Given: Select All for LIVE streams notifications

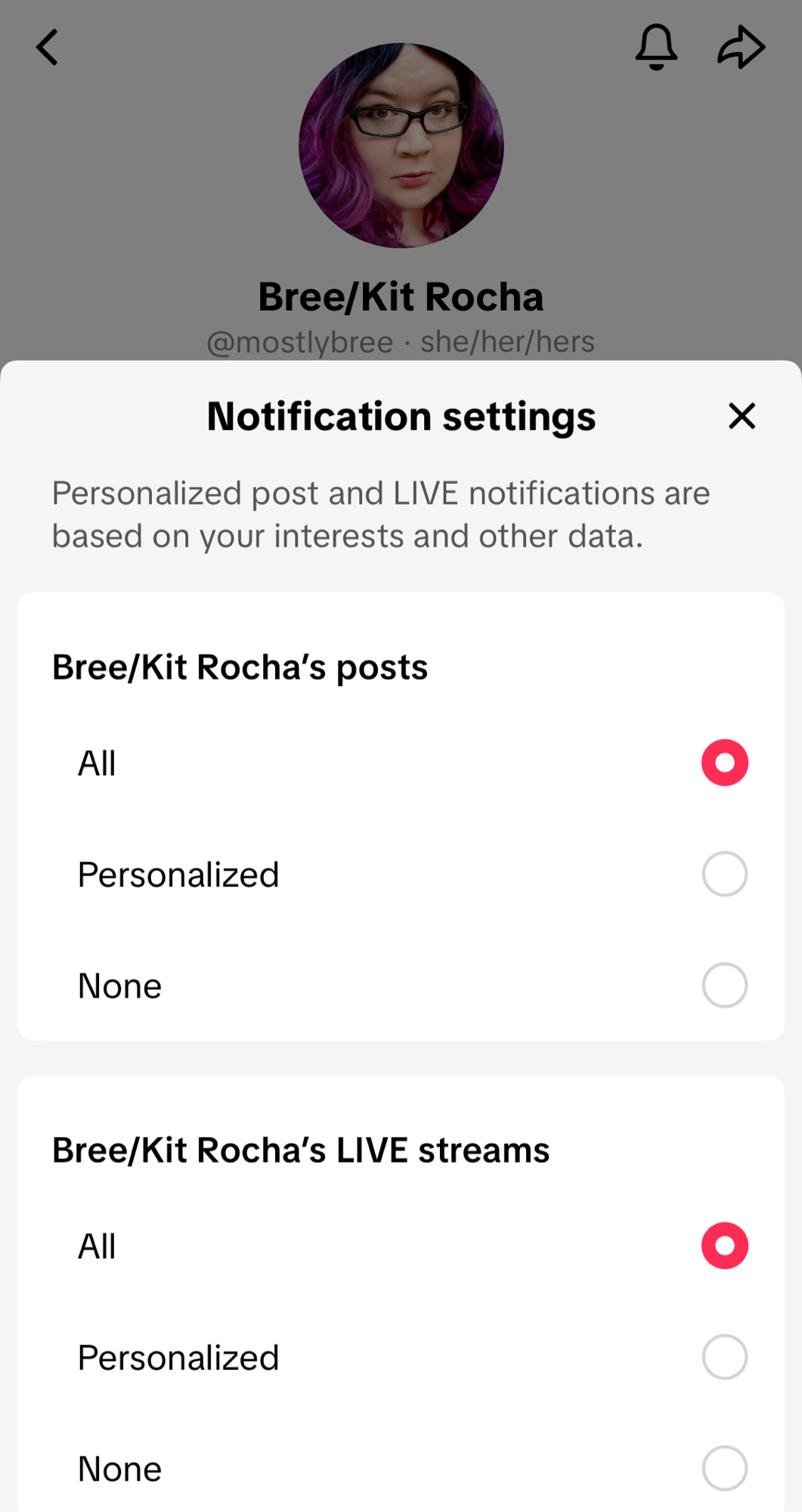Looking at the screenshot, I should pos(724,1246).
